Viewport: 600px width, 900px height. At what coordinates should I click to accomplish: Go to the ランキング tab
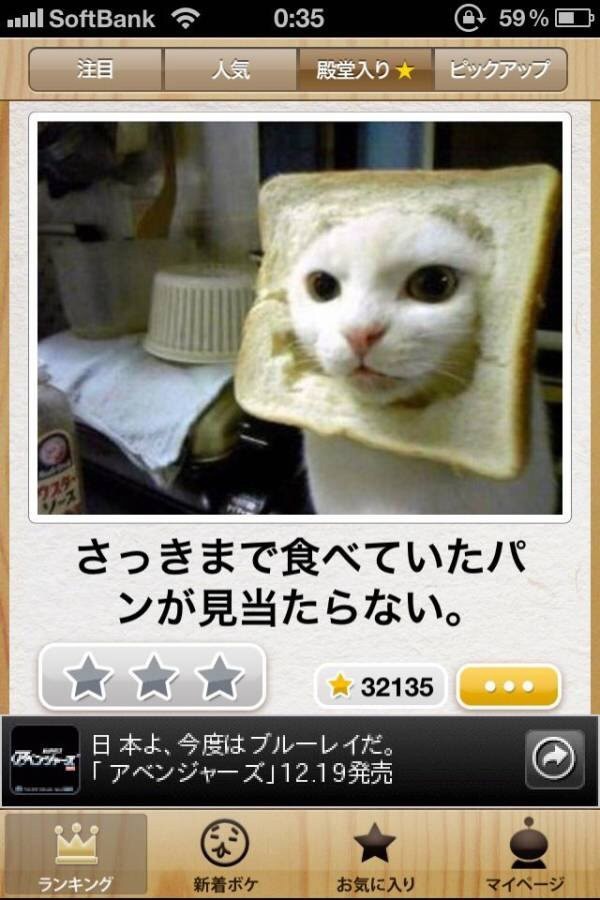[76, 855]
